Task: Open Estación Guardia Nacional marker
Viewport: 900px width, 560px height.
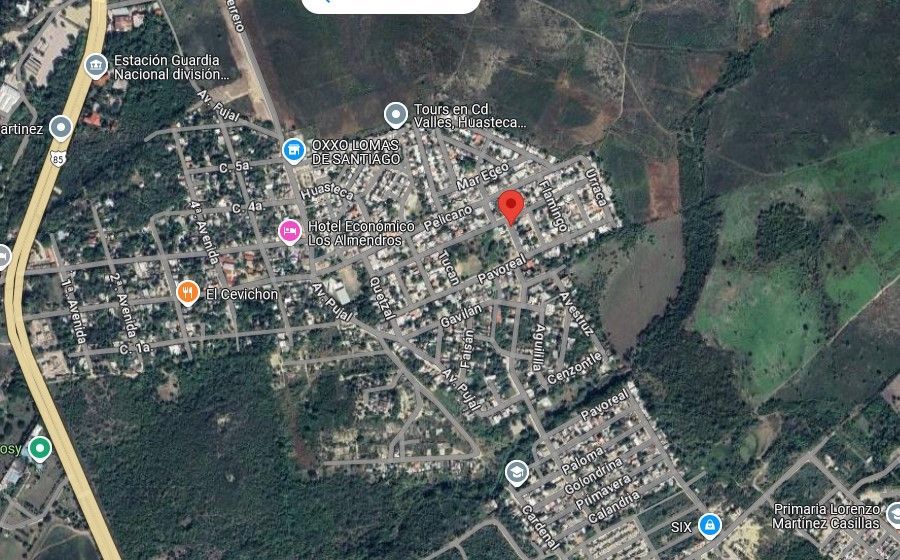Action: tap(96, 66)
